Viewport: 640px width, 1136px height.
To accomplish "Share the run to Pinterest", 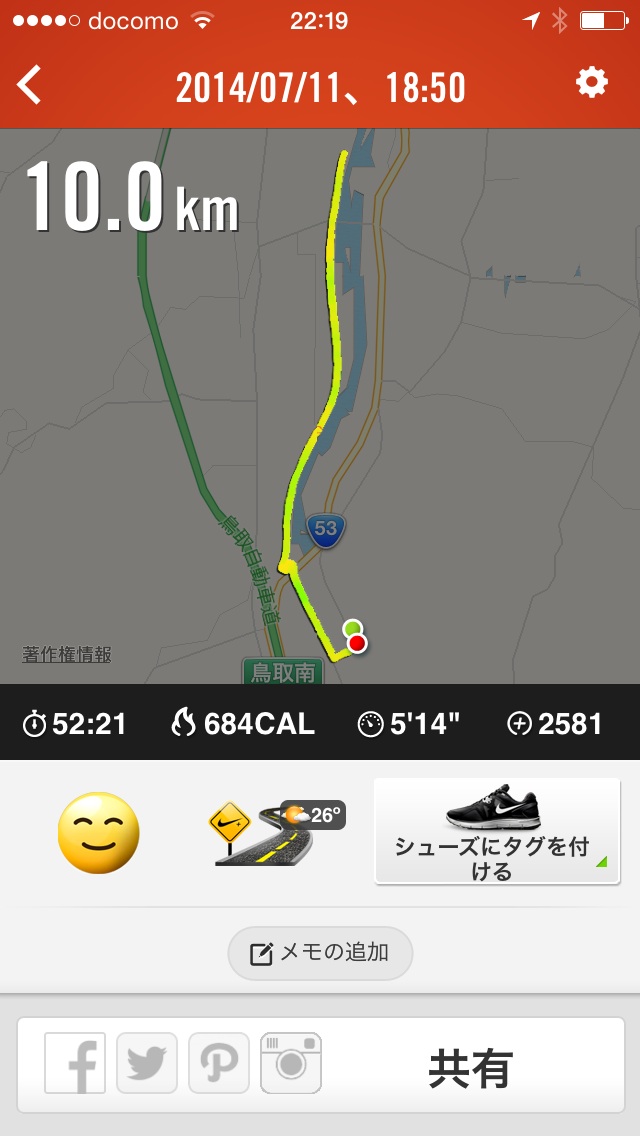I will click(219, 1064).
